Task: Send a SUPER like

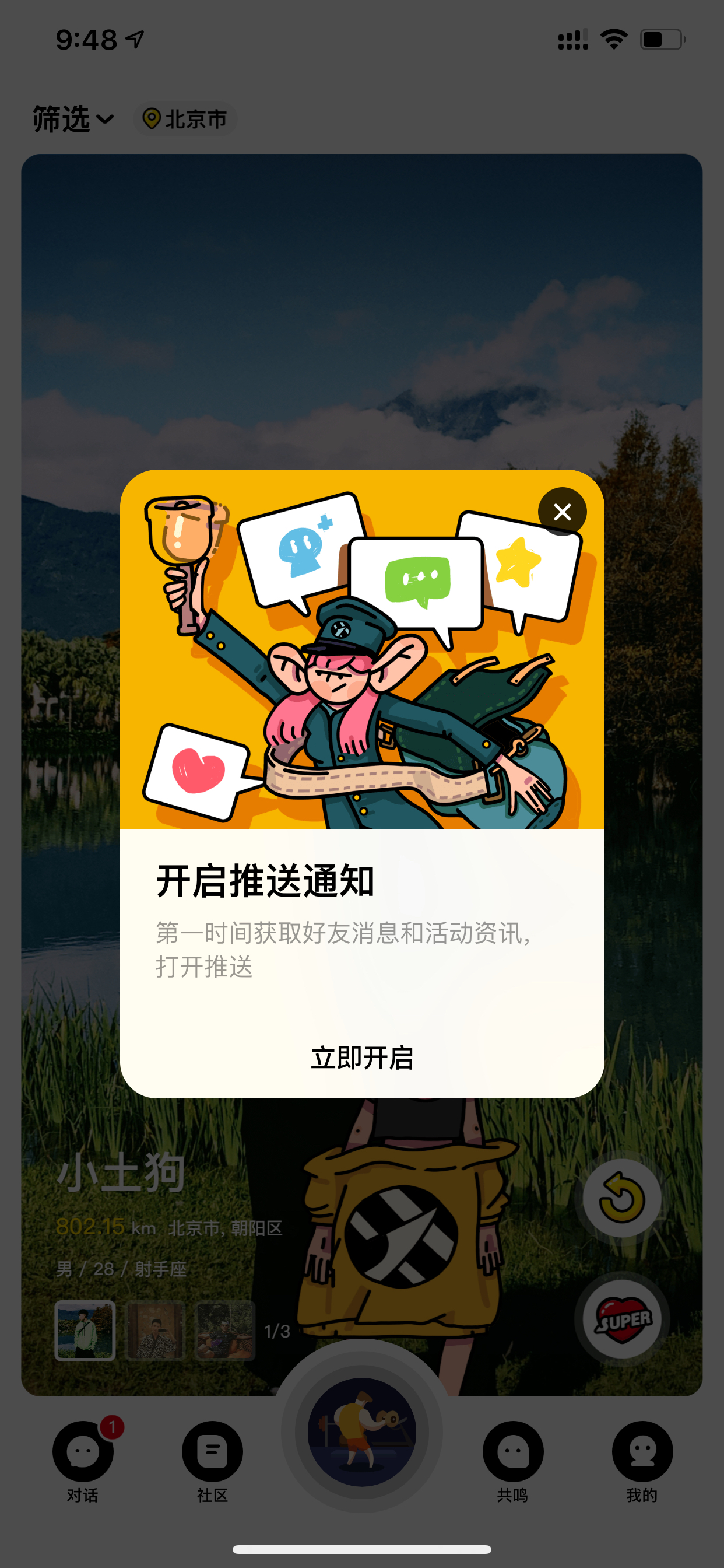Action: click(x=622, y=1319)
